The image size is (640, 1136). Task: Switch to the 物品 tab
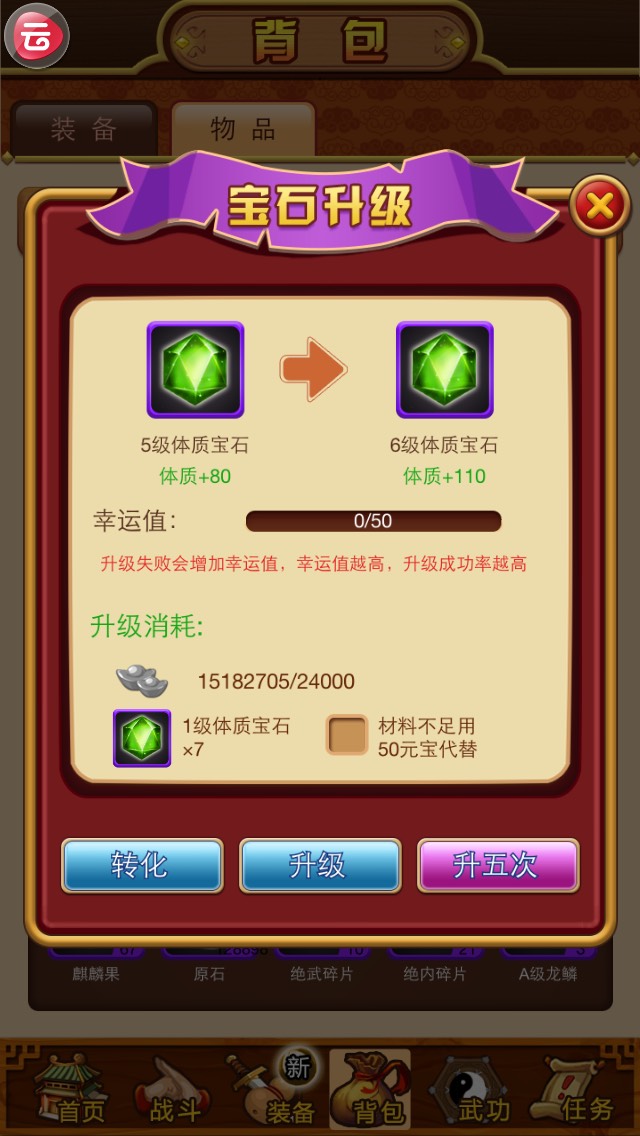(x=243, y=130)
